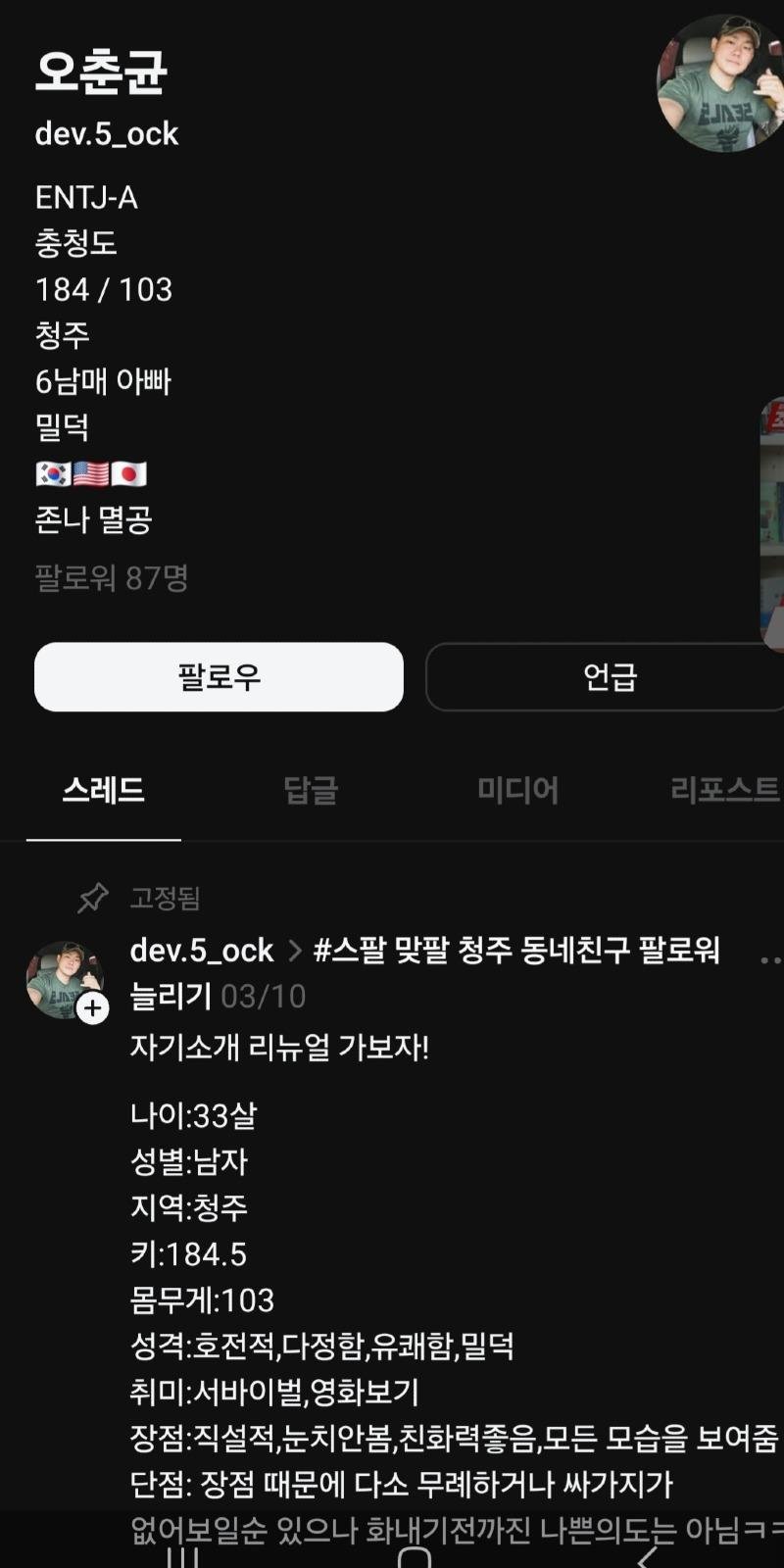Screen dimensions: 784x1568
Task: Tap the plus badge on post avatar
Action: (x=93, y=1007)
